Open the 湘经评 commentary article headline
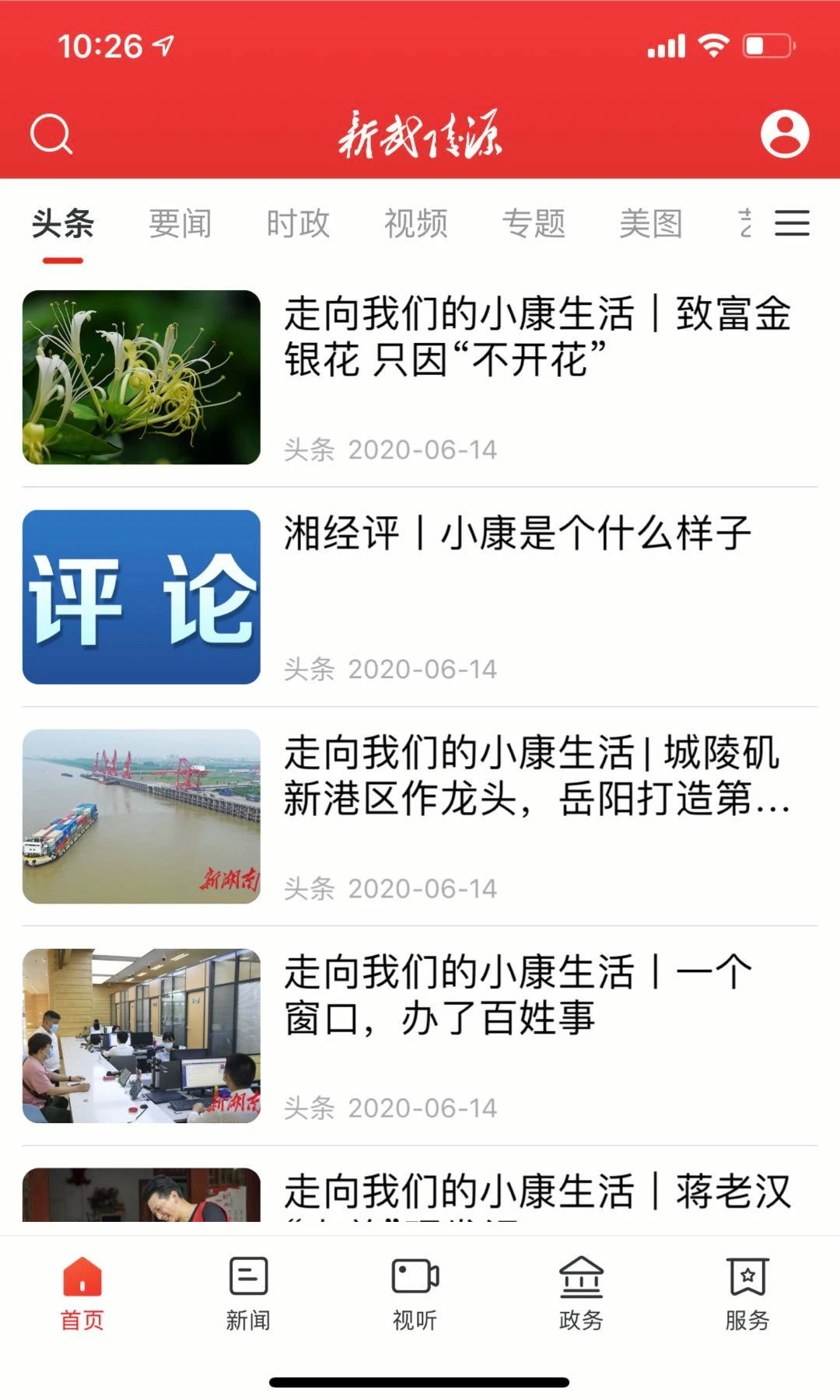840x1400 pixels. 517,537
